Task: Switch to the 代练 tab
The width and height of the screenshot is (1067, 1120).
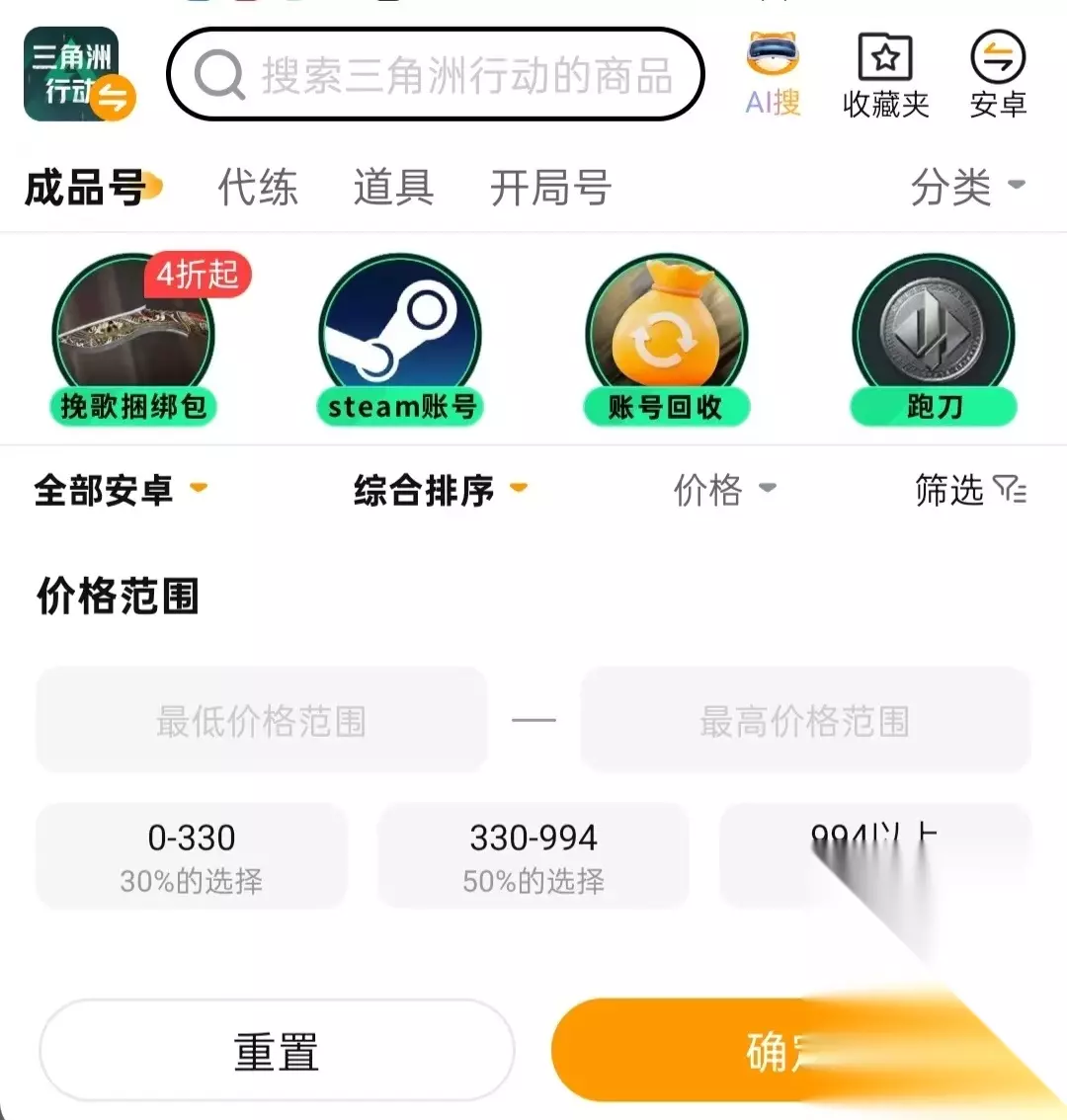Action: pyautogui.click(x=257, y=187)
